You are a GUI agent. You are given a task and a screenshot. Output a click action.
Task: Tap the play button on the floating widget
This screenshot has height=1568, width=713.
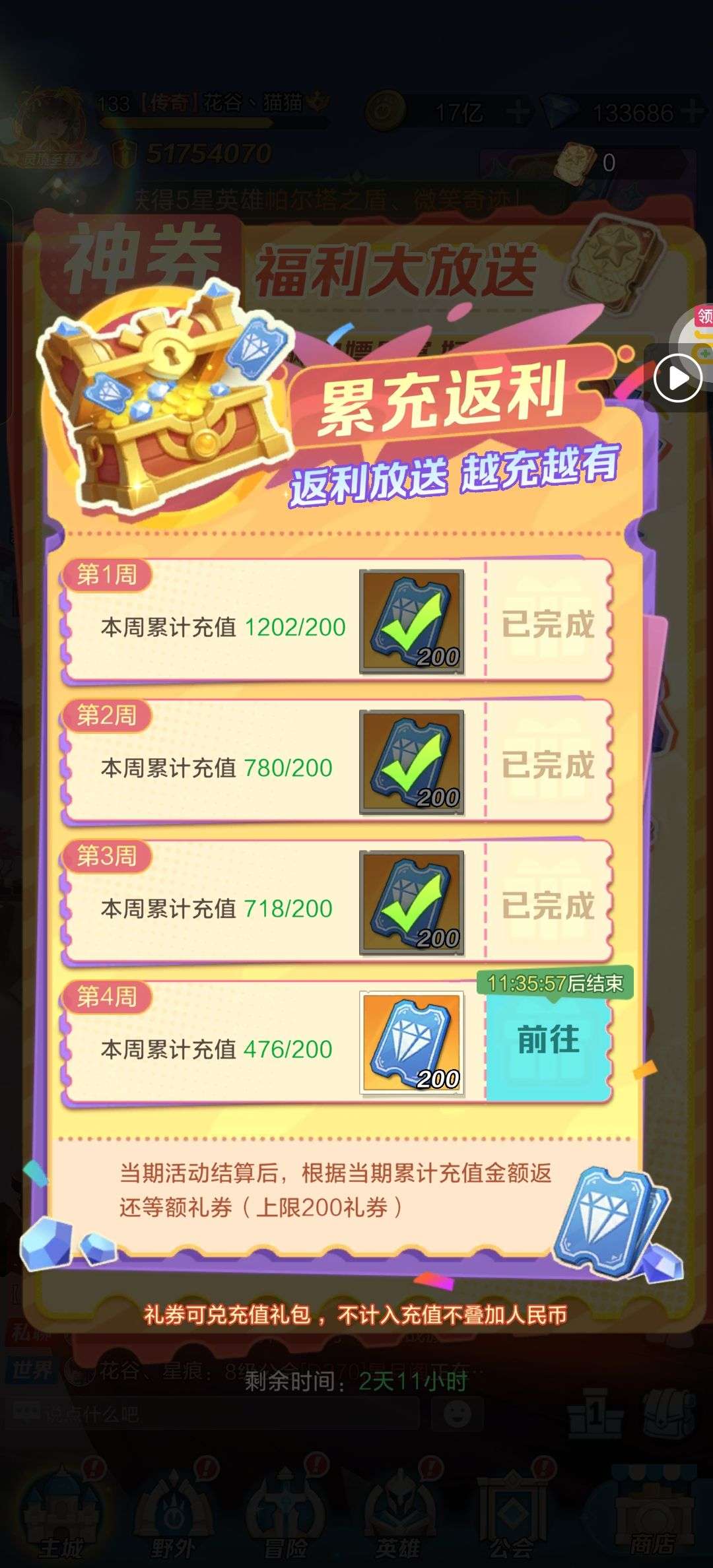[x=677, y=378]
